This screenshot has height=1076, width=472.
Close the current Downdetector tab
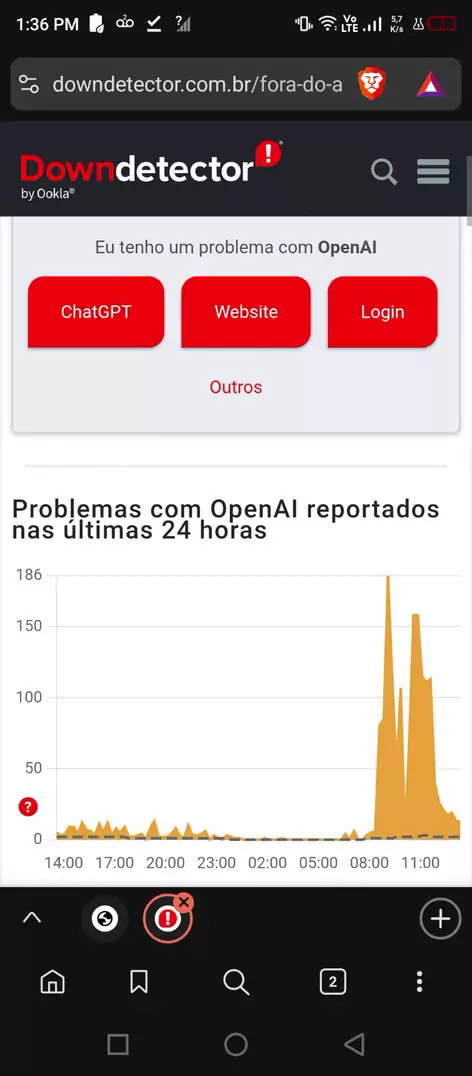[x=183, y=902]
